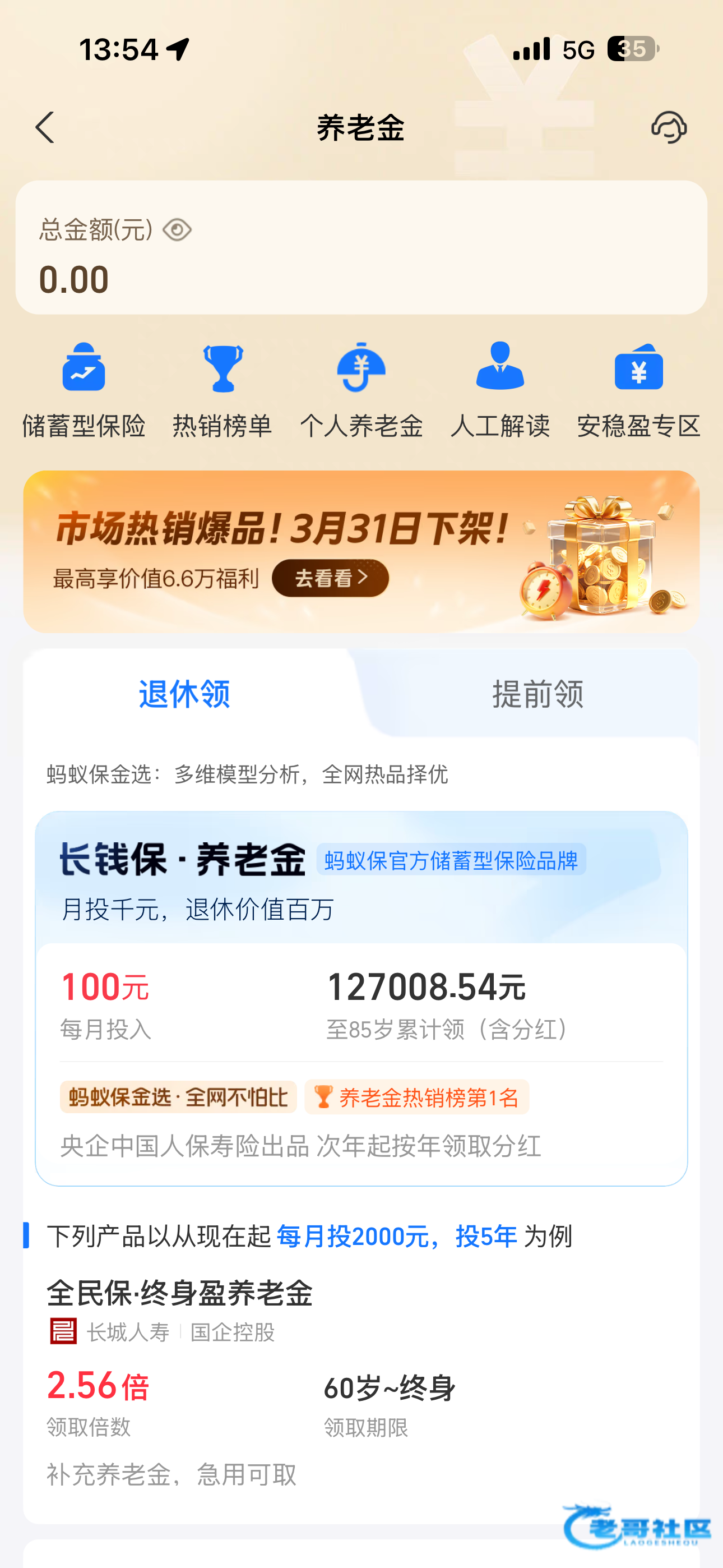Viewport: 723px width, 1568px height.
Task: Open 储蓄型保险 shortcut
Action: coord(84,390)
